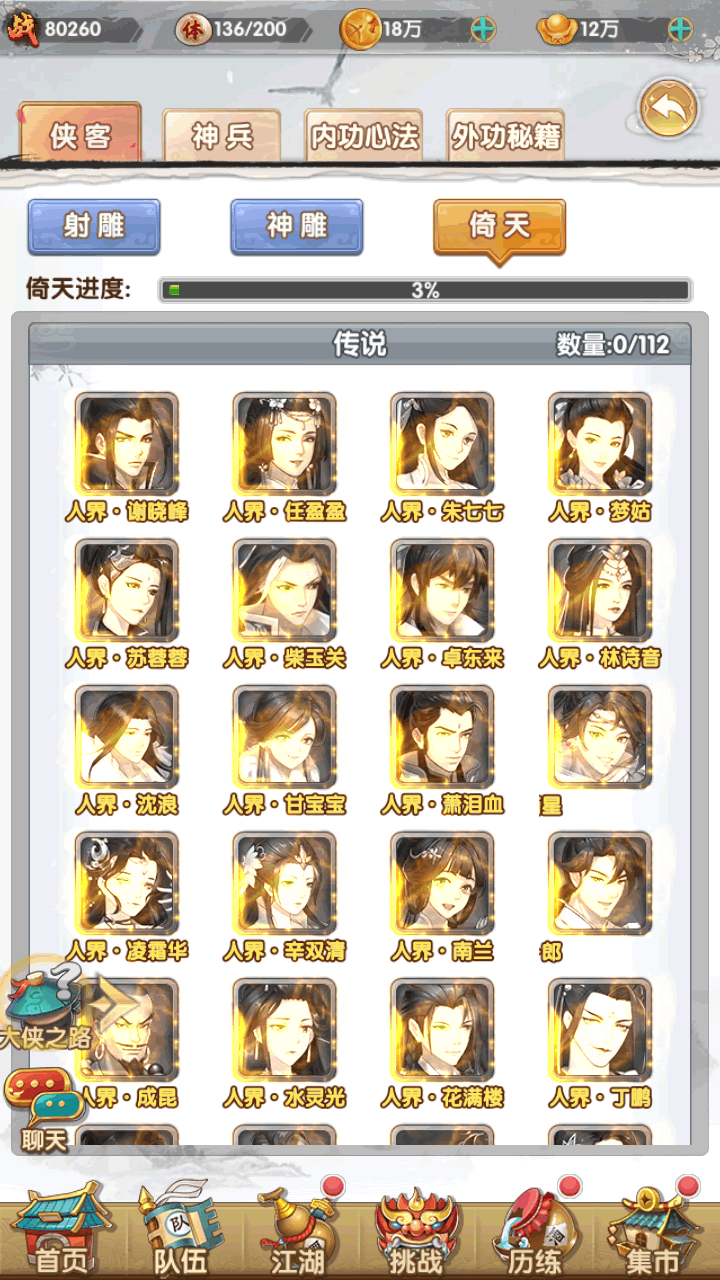Viewport: 720px width, 1280px height.
Task: Select hero 林诗音
Action: click(599, 590)
